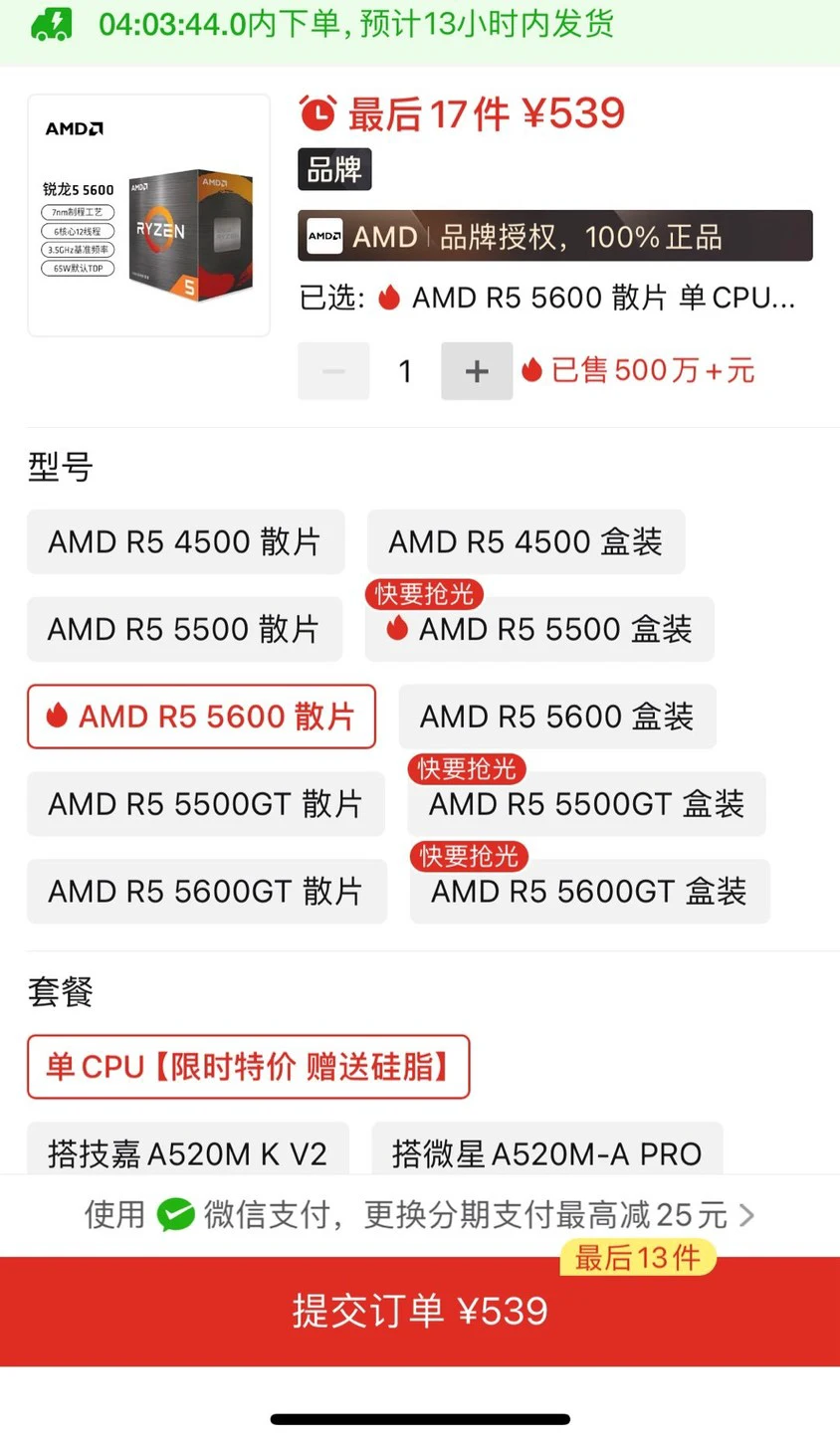Tap the minus button to decrease quantity

pos(333,371)
